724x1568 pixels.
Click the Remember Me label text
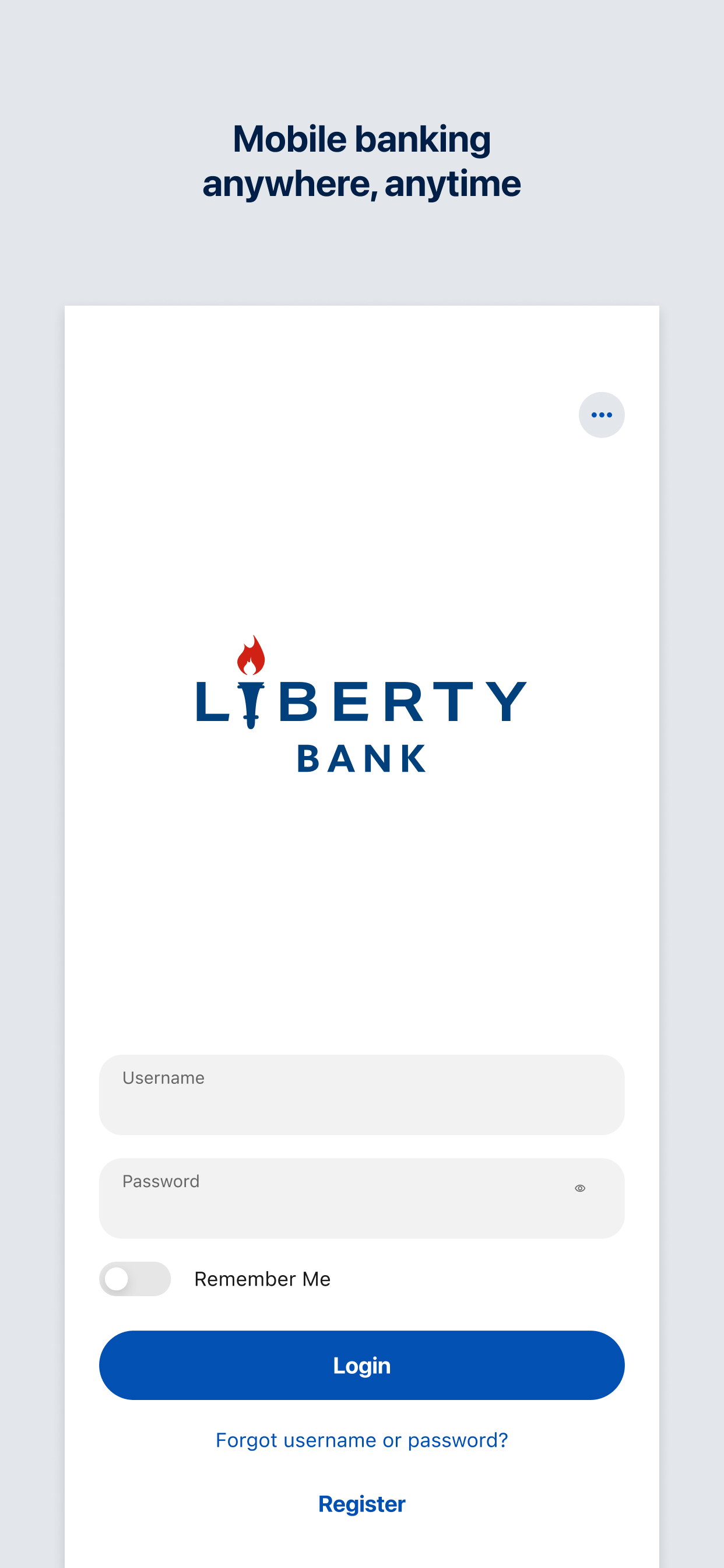[x=262, y=1278]
